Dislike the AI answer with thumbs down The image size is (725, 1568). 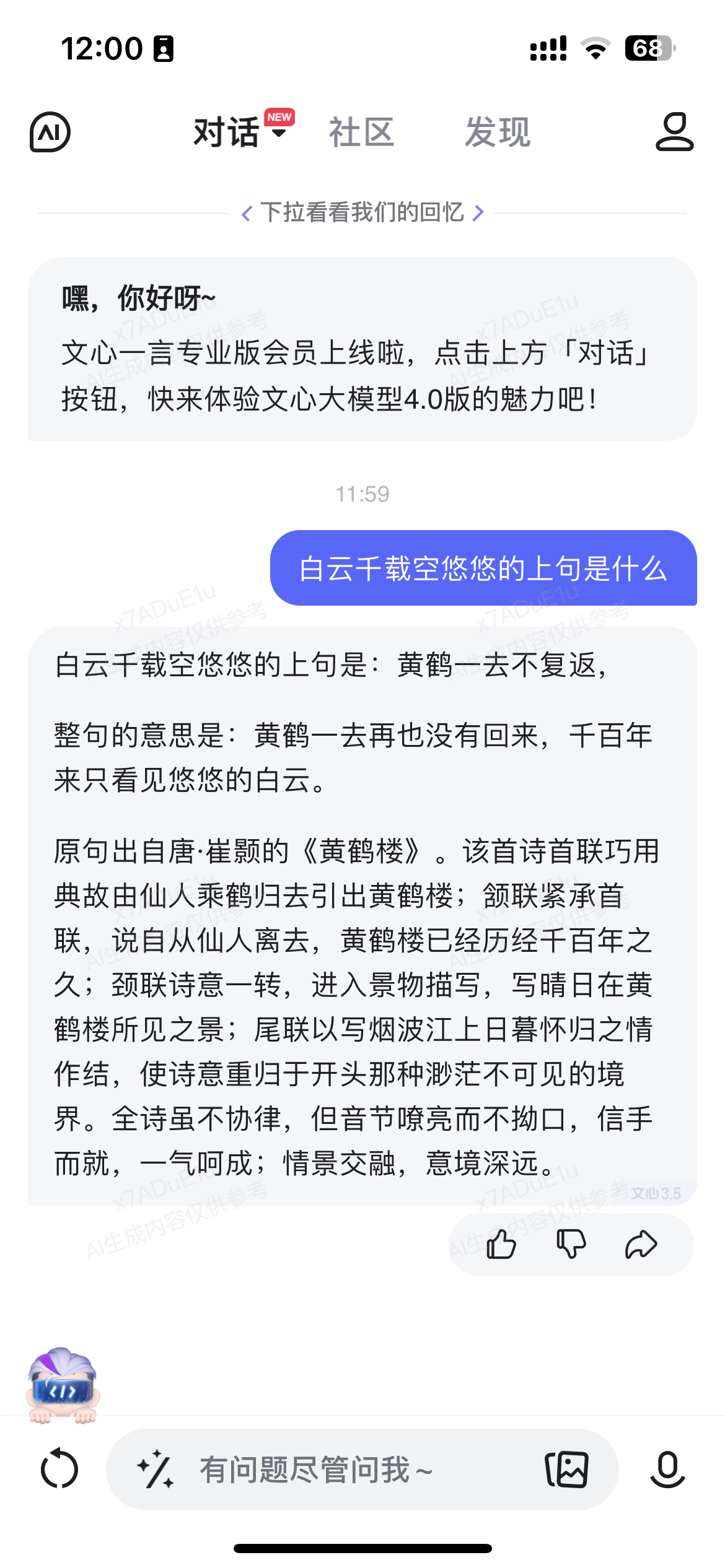click(x=571, y=1244)
